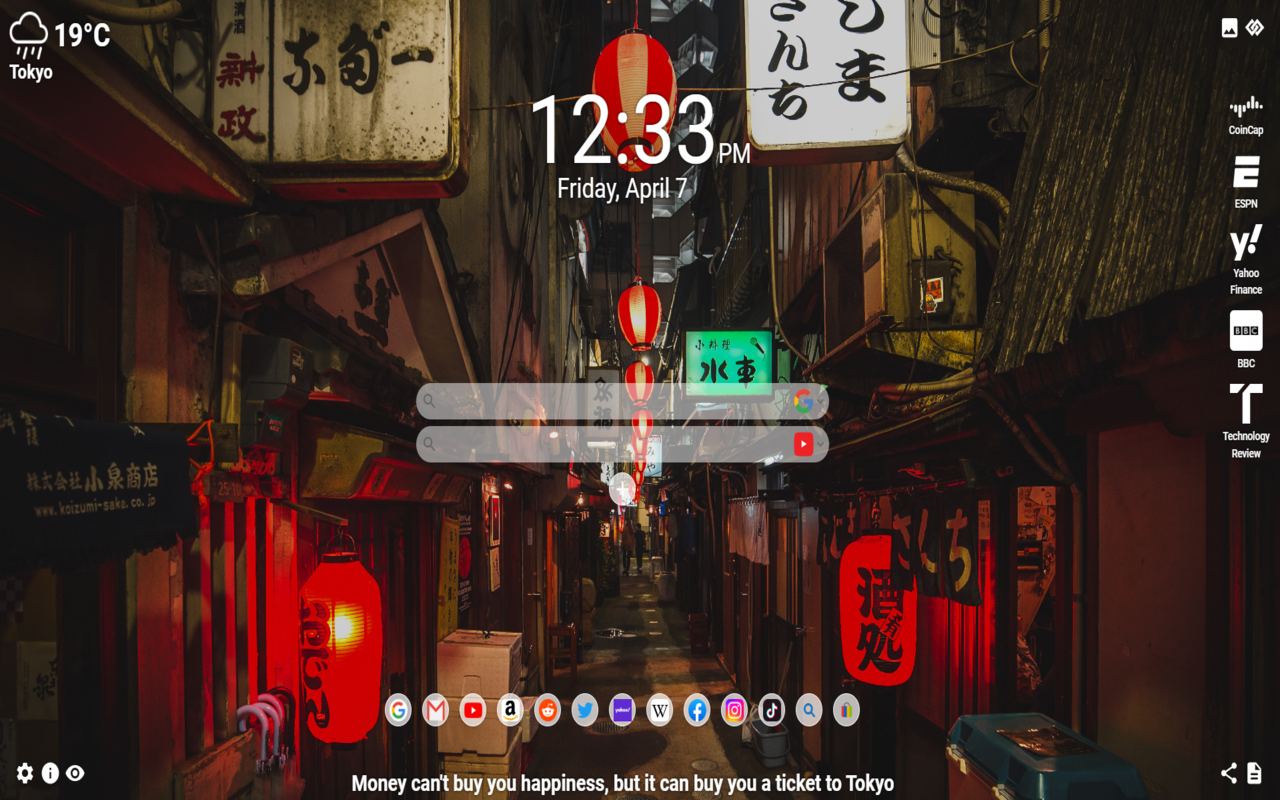Launch TikTok from the dock
Viewport: 1280px width, 800px height.
[x=771, y=710]
